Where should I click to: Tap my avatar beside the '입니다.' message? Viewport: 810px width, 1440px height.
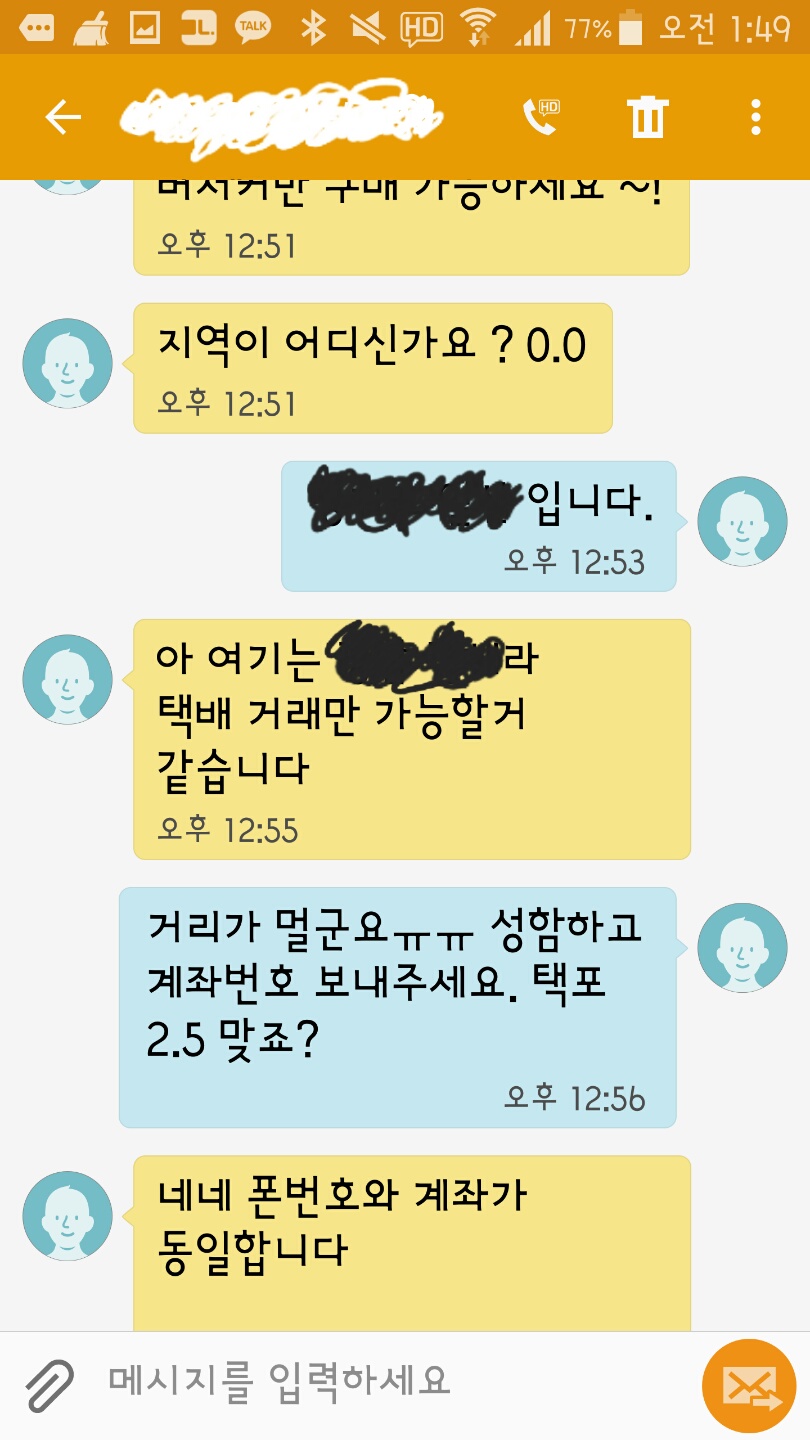click(742, 522)
